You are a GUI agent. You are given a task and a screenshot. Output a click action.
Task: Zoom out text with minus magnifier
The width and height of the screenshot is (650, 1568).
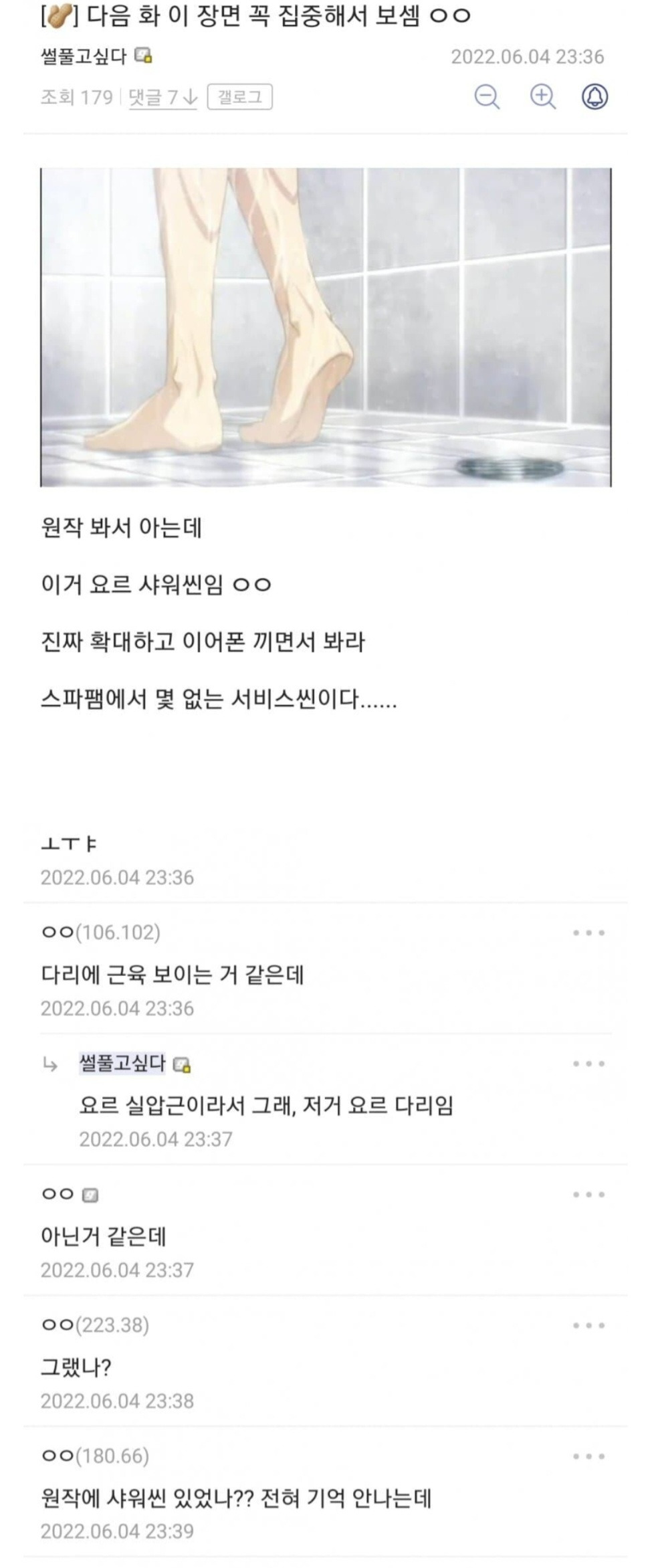click(x=487, y=97)
